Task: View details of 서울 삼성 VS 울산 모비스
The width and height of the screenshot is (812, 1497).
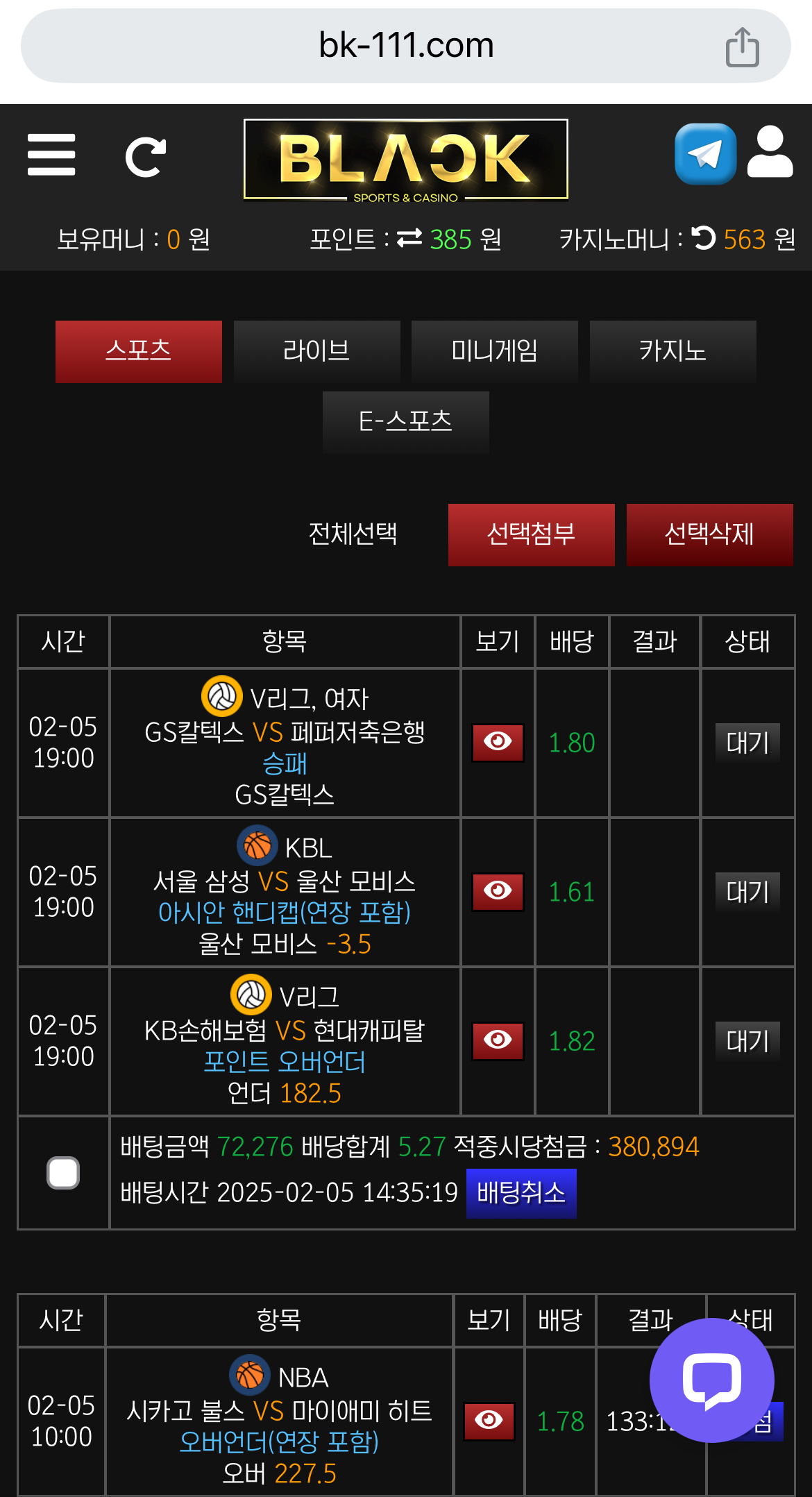Action: click(x=498, y=891)
